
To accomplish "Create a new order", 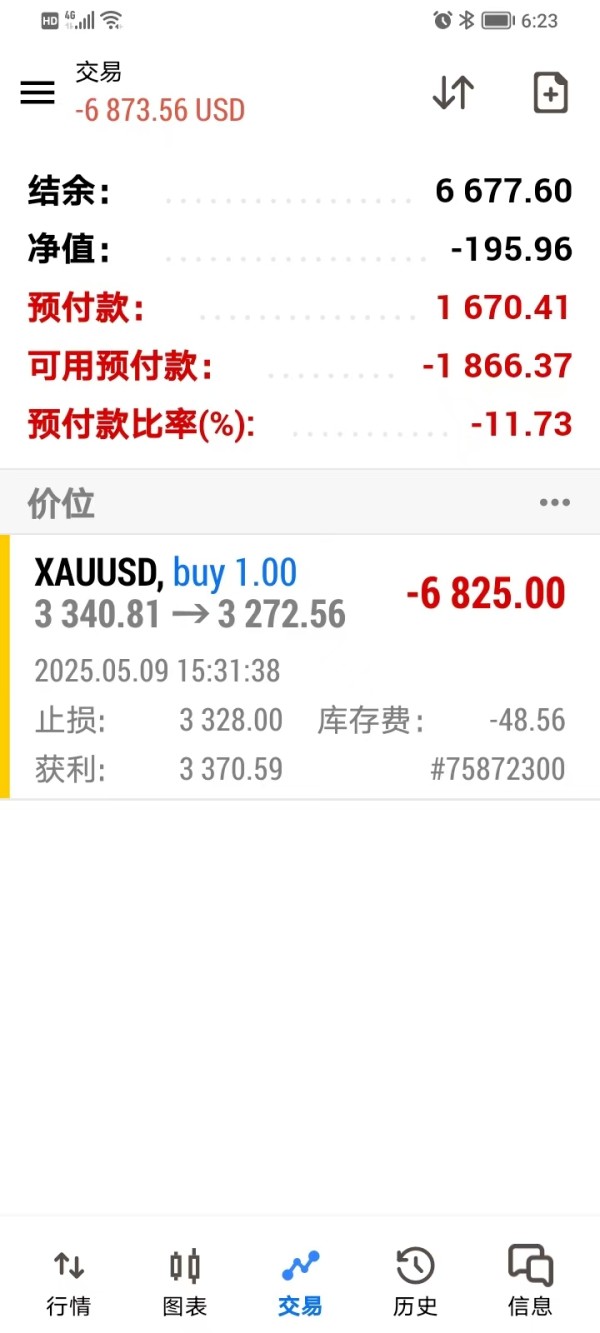I will (x=550, y=92).
